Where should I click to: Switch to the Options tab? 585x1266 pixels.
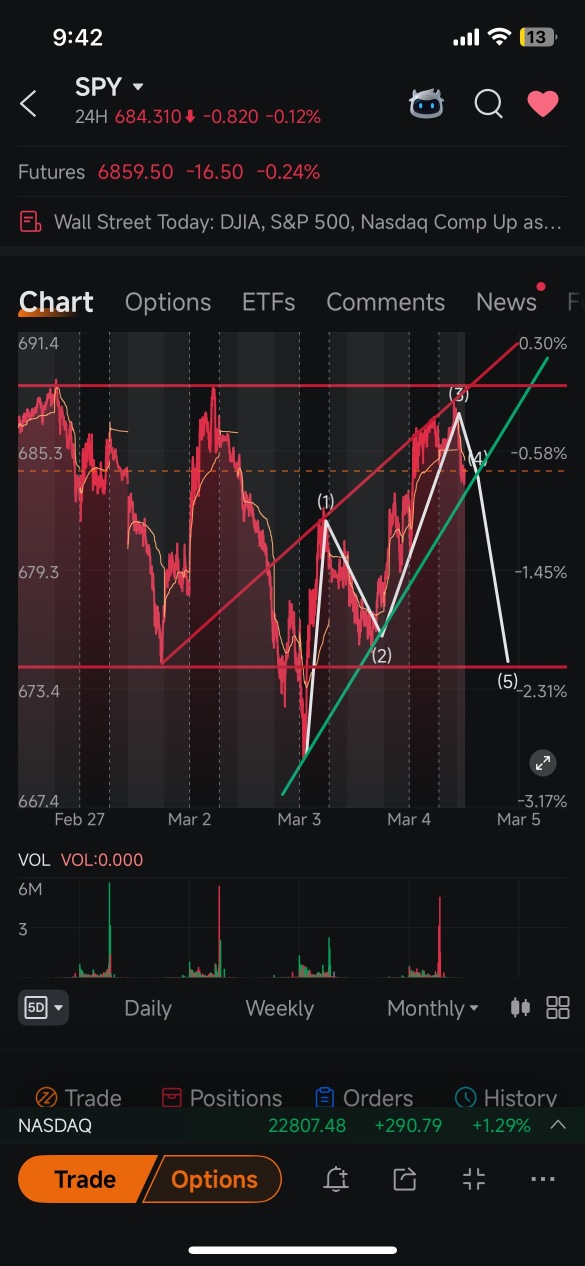point(168,302)
